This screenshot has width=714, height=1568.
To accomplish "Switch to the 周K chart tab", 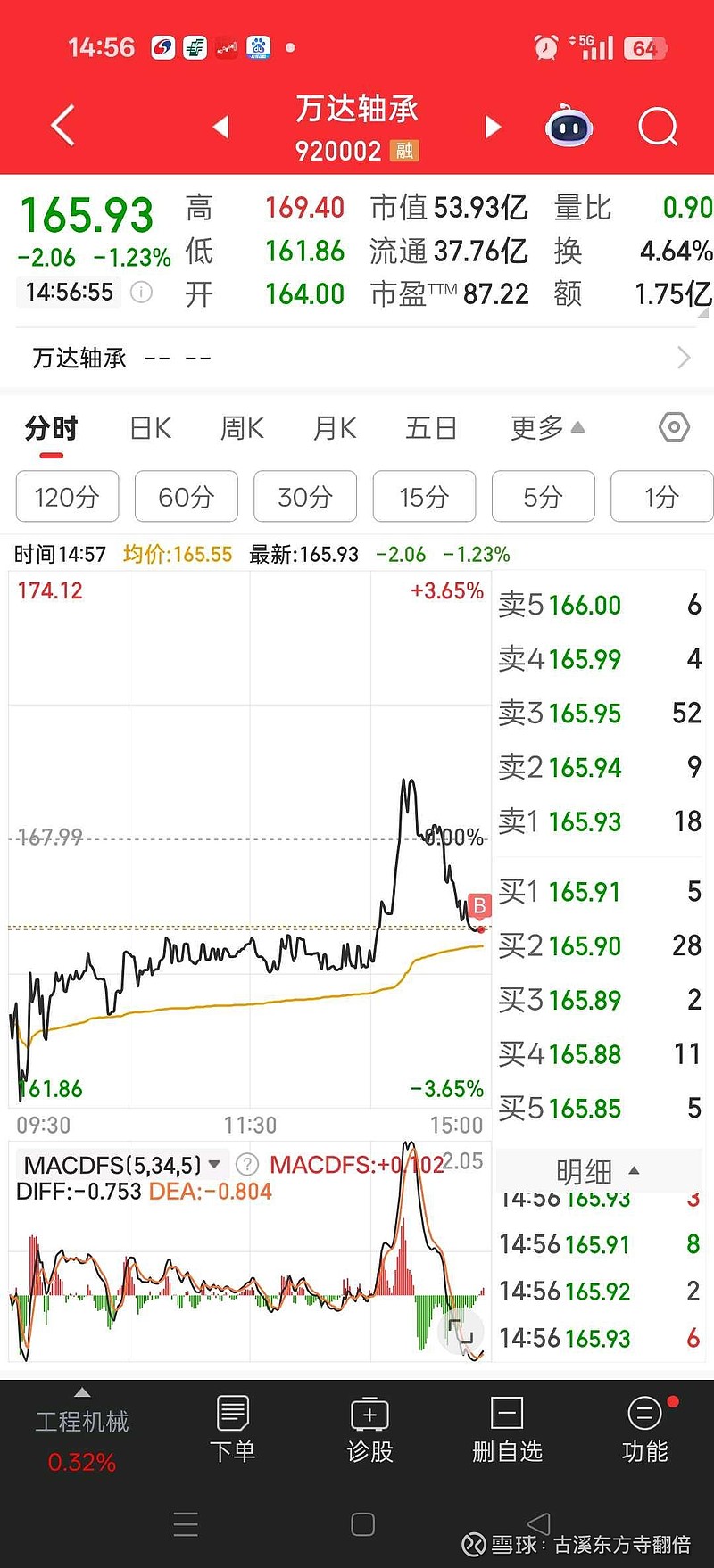I will [x=242, y=428].
